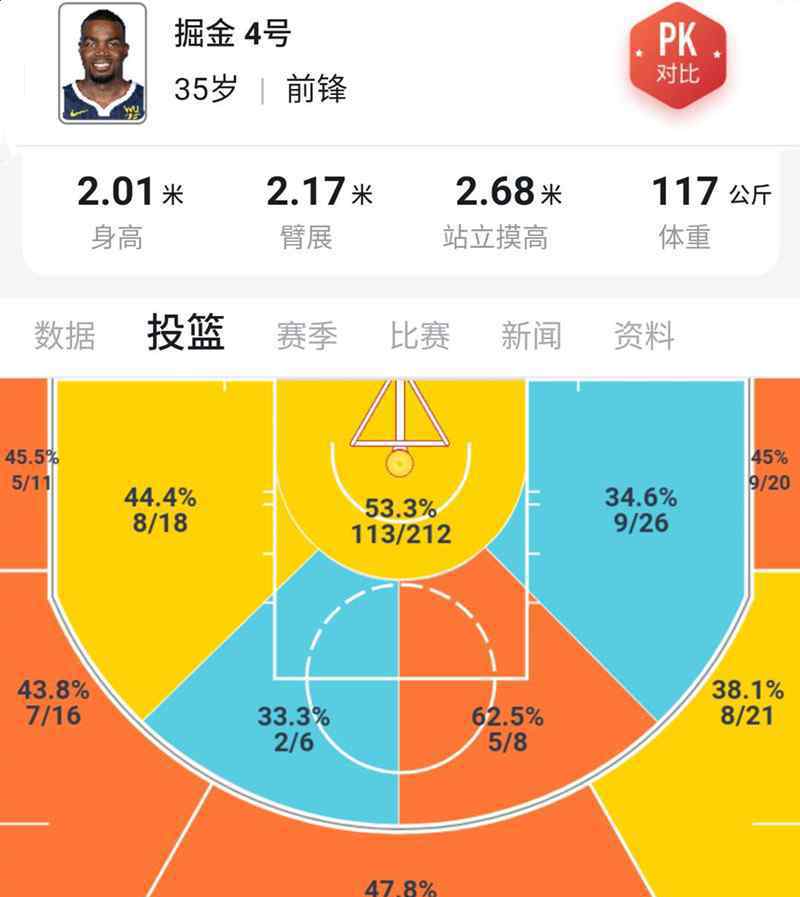Switch to the 数据 tab
This screenshot has width=800, height=897.
coord(65,335)
